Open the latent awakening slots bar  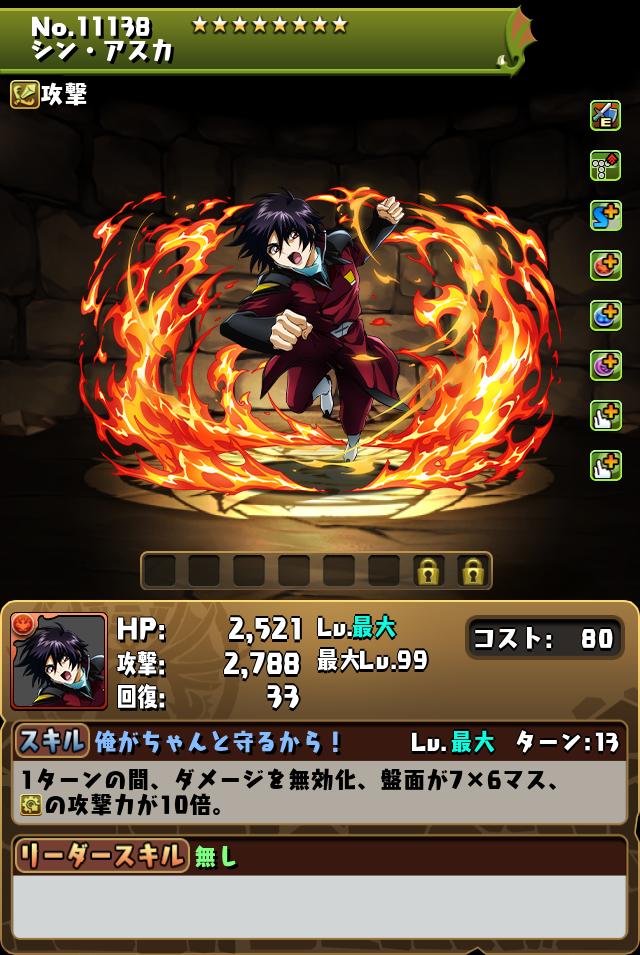316,571
